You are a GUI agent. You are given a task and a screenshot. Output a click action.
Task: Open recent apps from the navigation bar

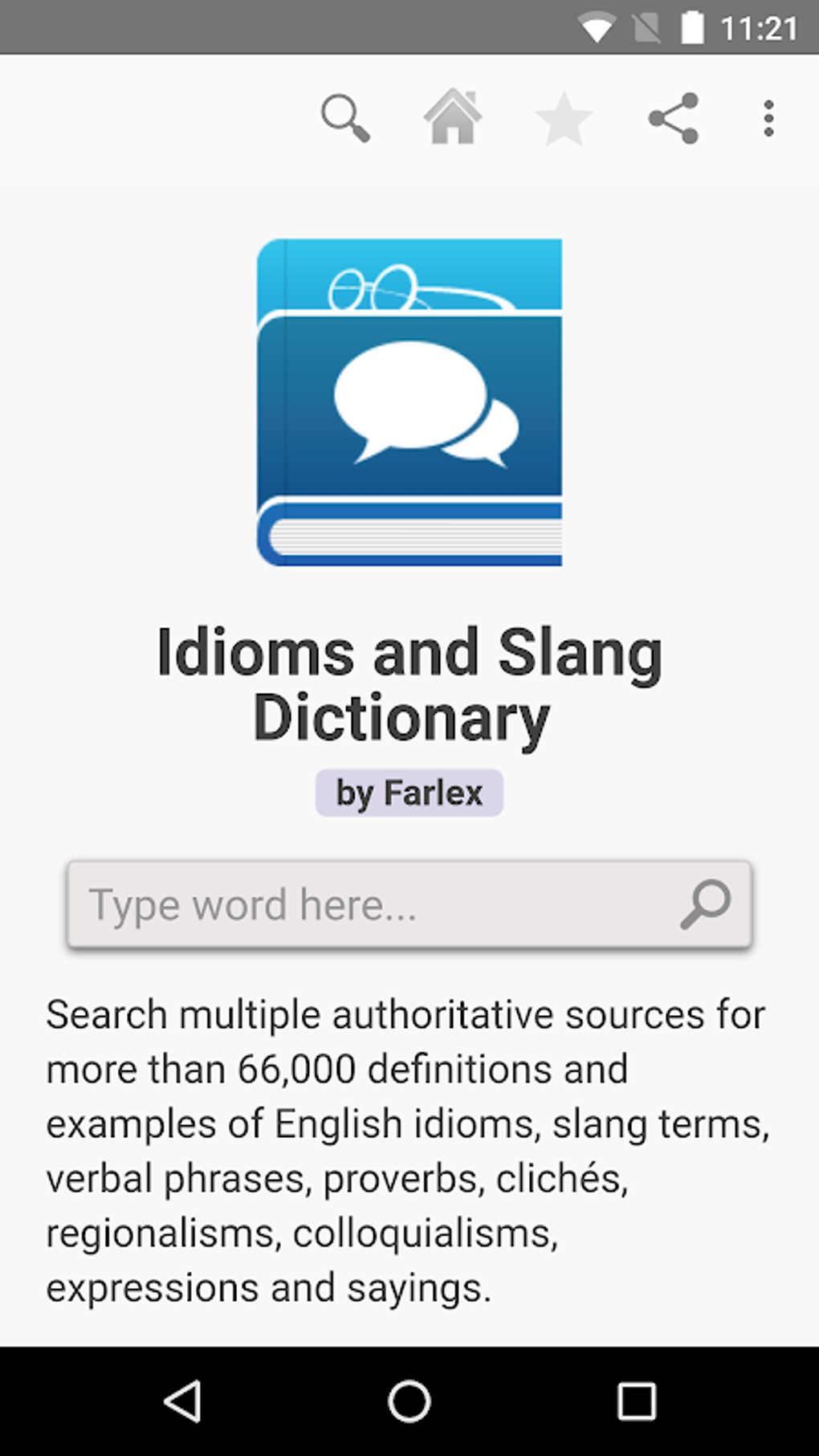pos(636,1401)
